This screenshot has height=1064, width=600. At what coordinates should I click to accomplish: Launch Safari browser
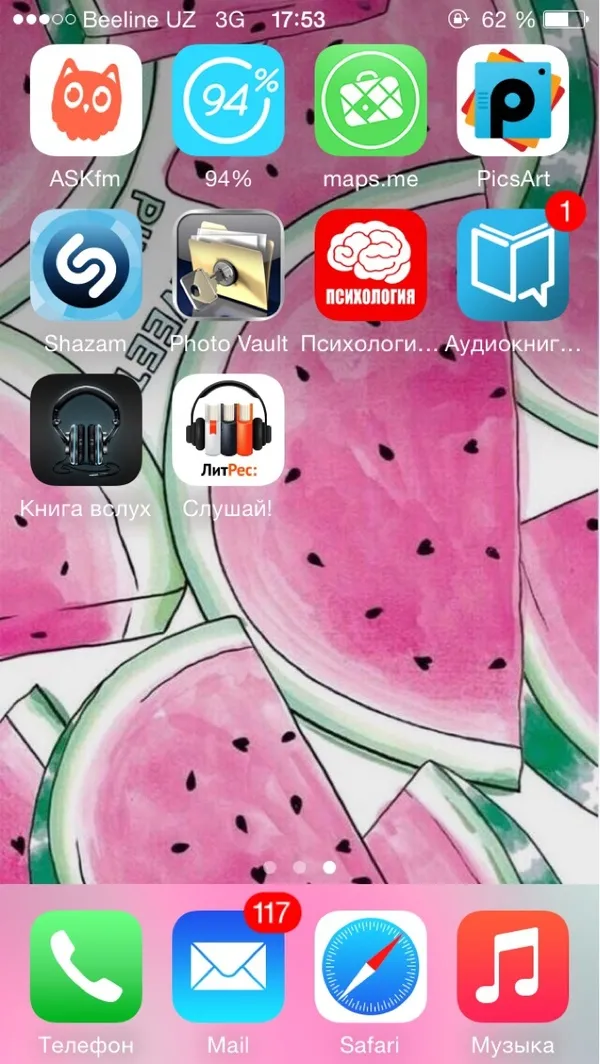click(x=371, y=967)
